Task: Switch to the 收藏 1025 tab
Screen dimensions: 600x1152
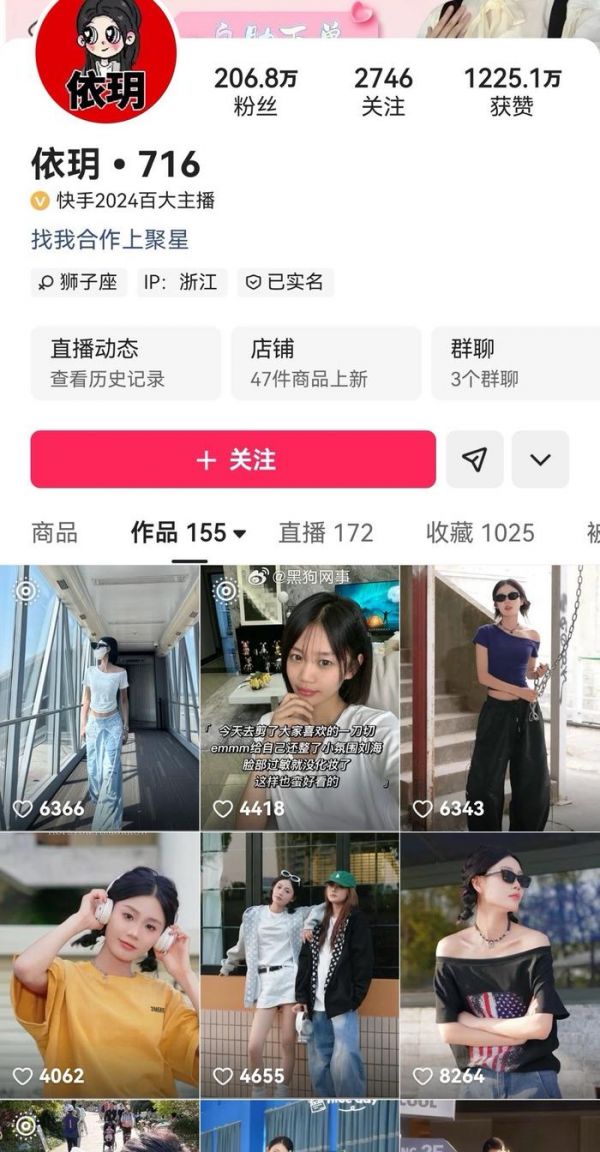Action: point(480,533)
